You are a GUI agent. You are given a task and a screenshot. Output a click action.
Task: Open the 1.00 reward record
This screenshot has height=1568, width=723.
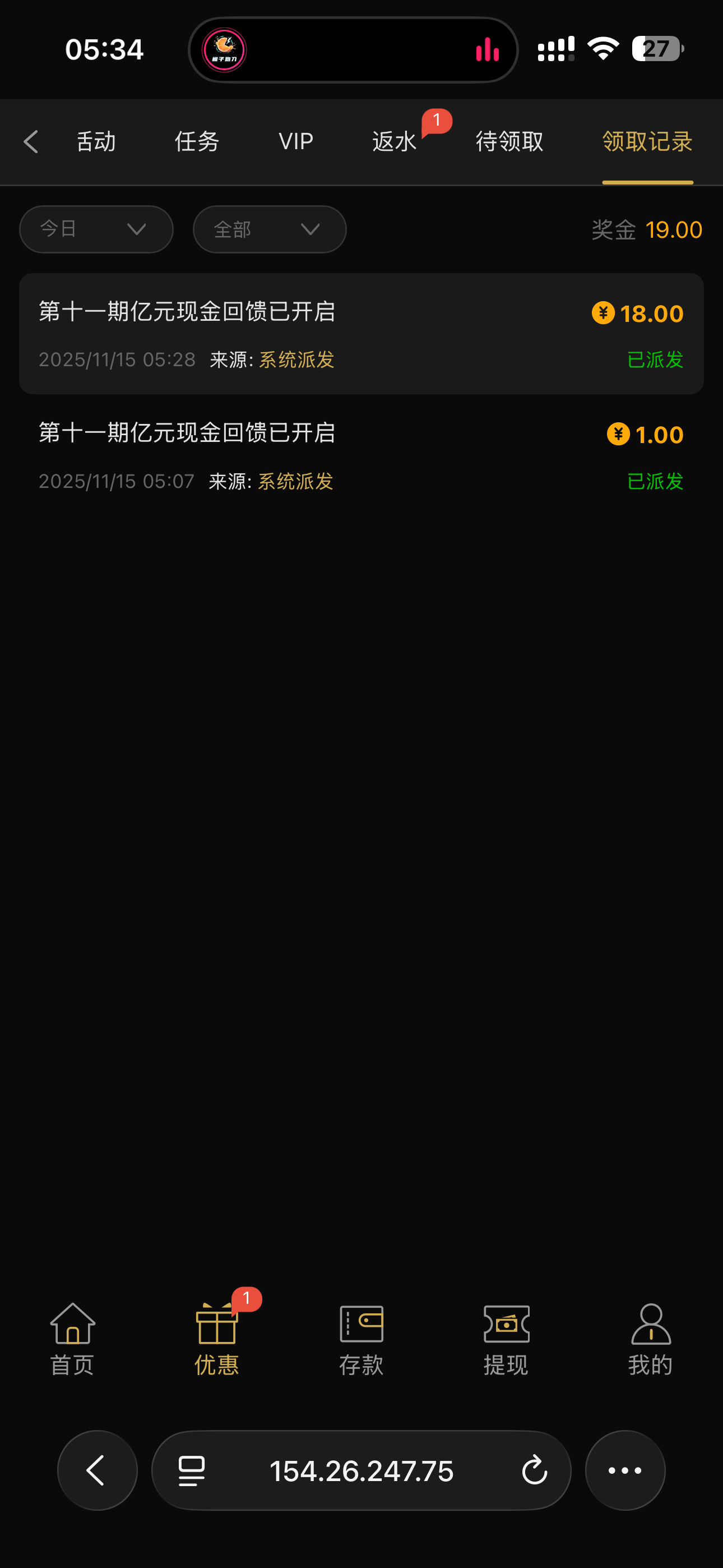pos(361,455)
